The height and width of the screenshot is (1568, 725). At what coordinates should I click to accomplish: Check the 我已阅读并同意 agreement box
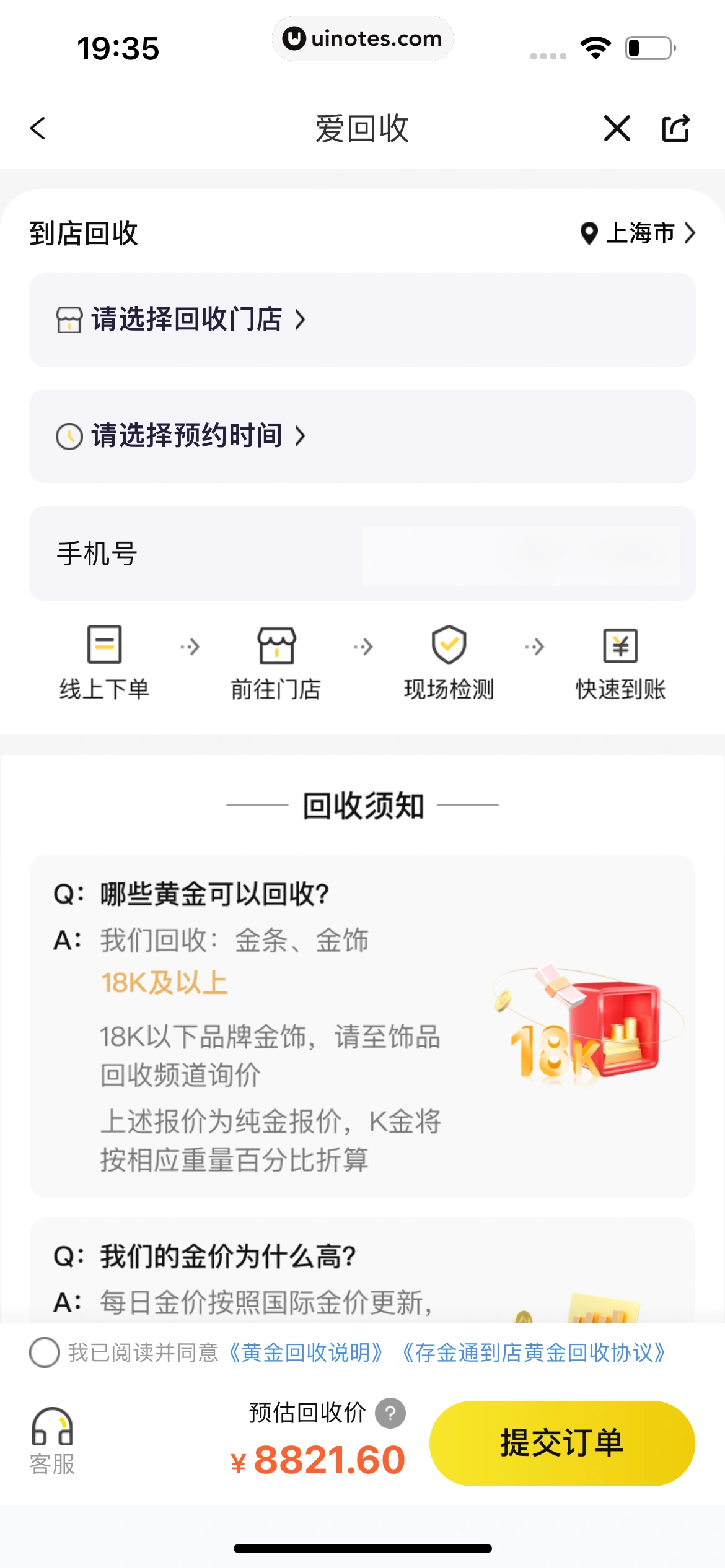click(45, 1352)
